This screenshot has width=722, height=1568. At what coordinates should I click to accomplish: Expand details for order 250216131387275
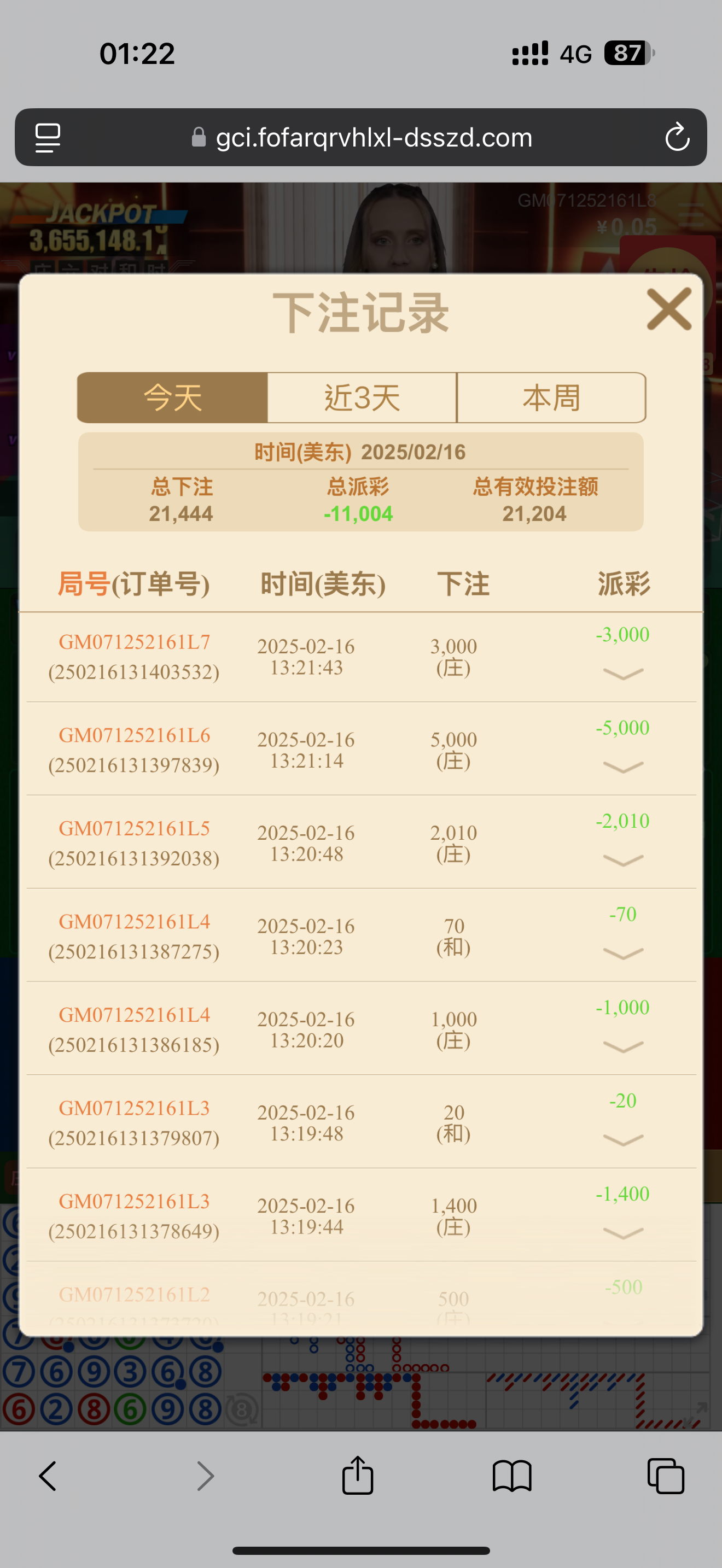click(x=623, y=952)
